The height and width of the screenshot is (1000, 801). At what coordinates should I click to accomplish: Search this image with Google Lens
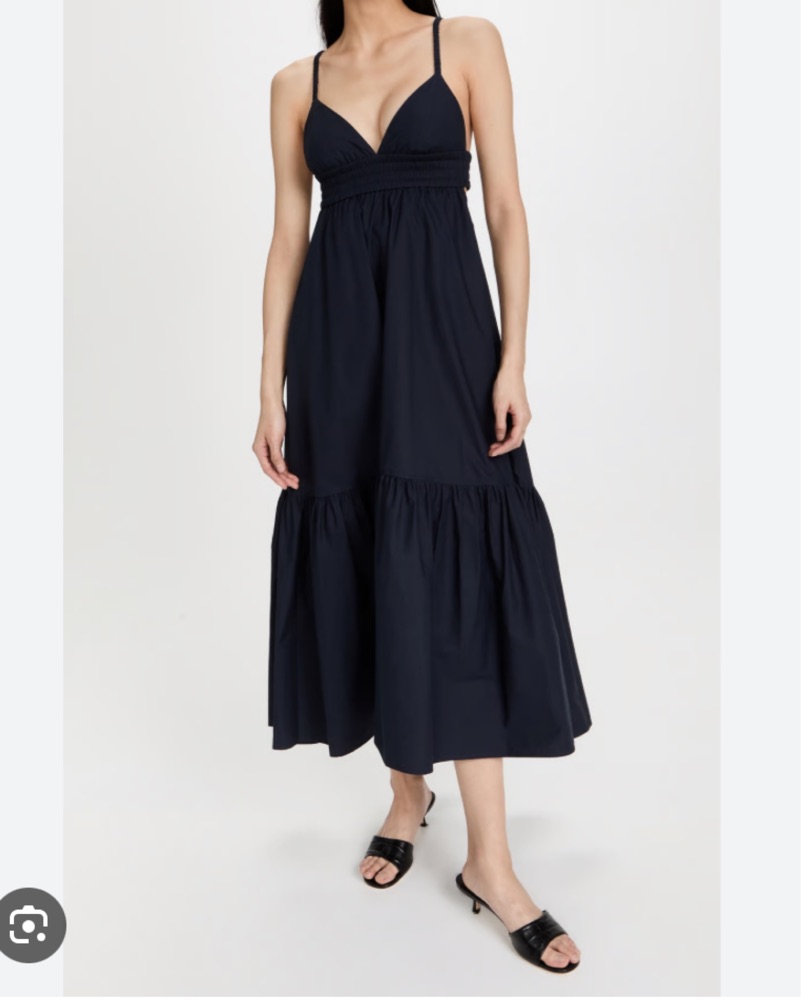click(30, 925)
